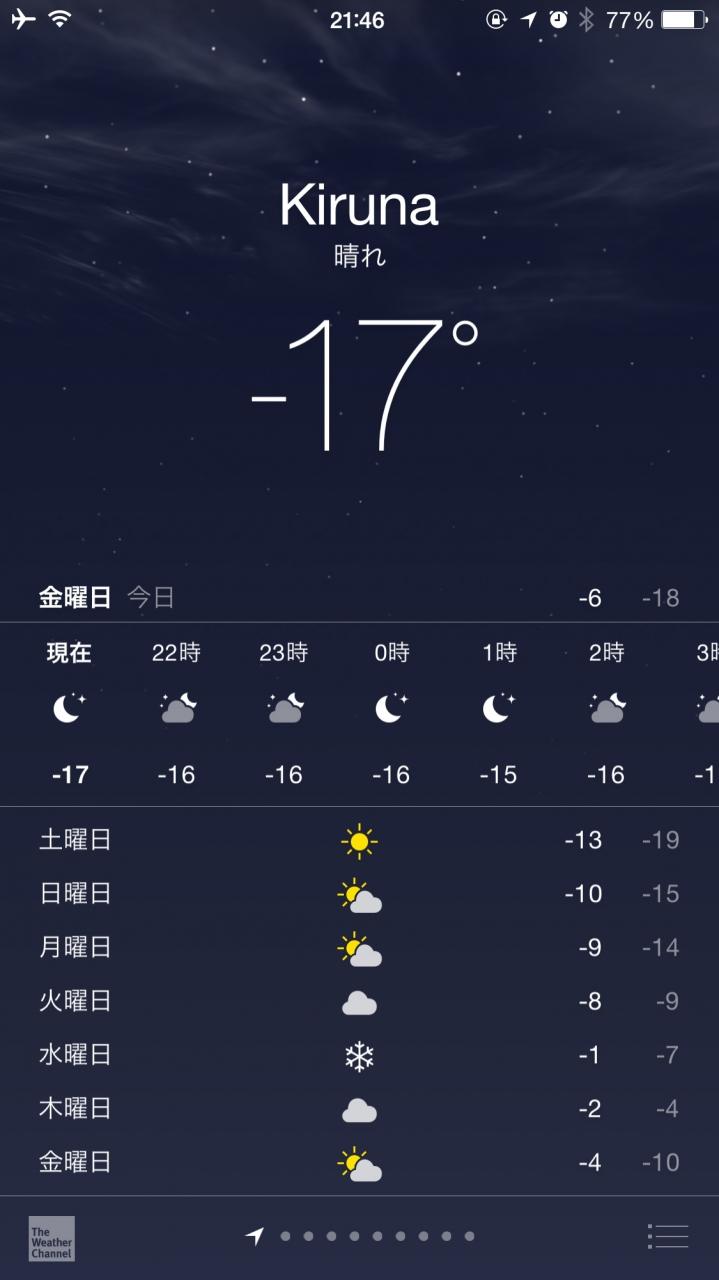The width and height of the screenshot is (719, 1280).
Task: Open the city list menu
Action: [668, 1236]
